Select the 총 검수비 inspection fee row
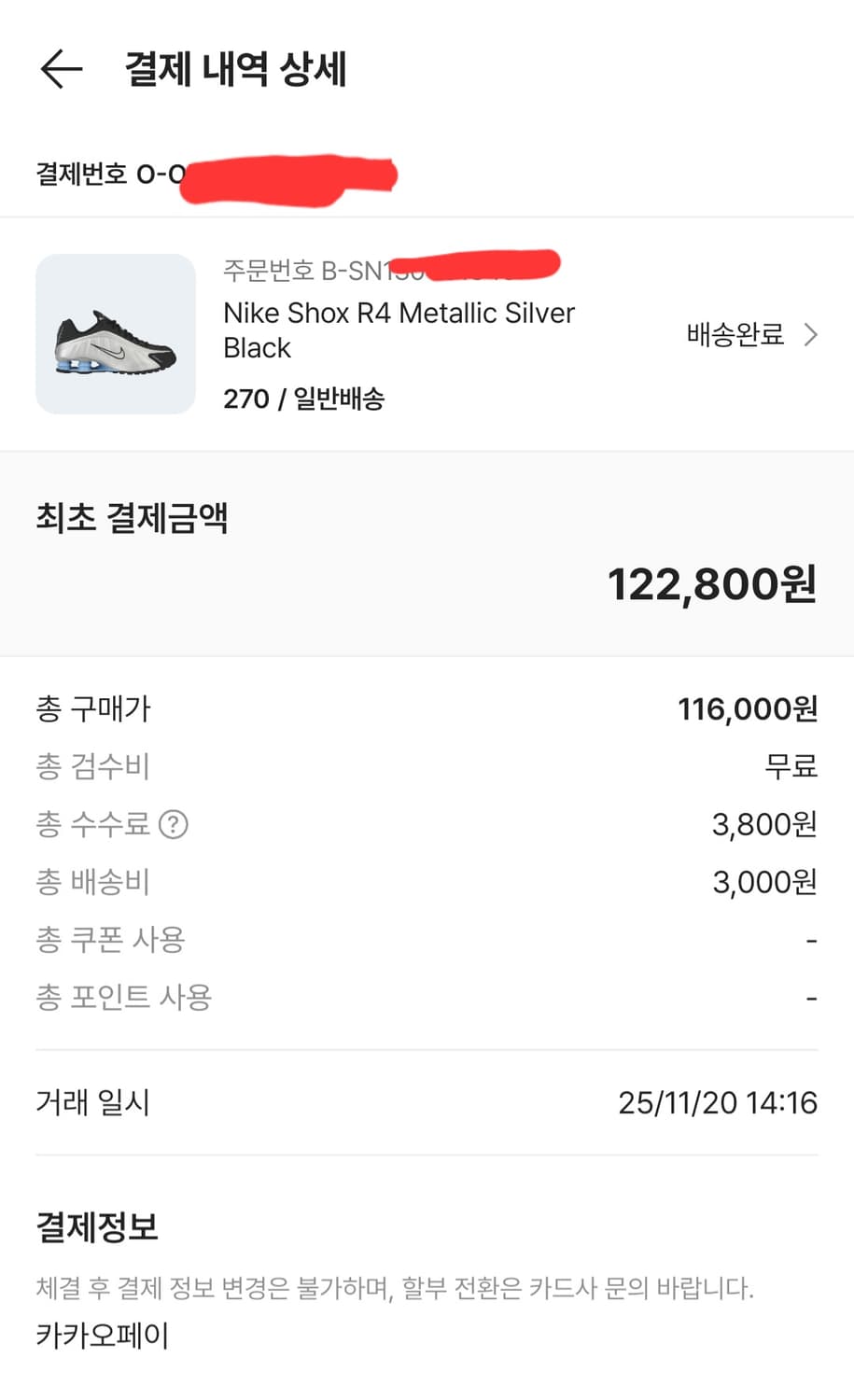 point(93,766)
